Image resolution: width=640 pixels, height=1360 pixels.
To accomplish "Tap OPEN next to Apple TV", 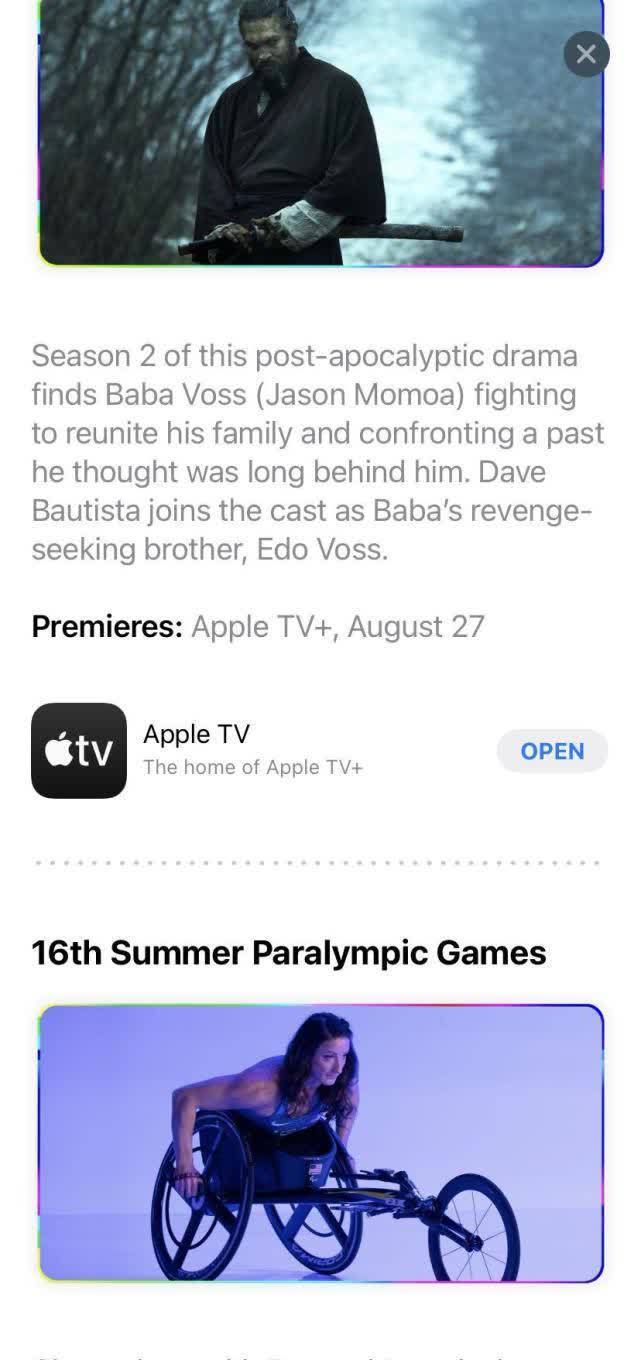I will 552,751.
